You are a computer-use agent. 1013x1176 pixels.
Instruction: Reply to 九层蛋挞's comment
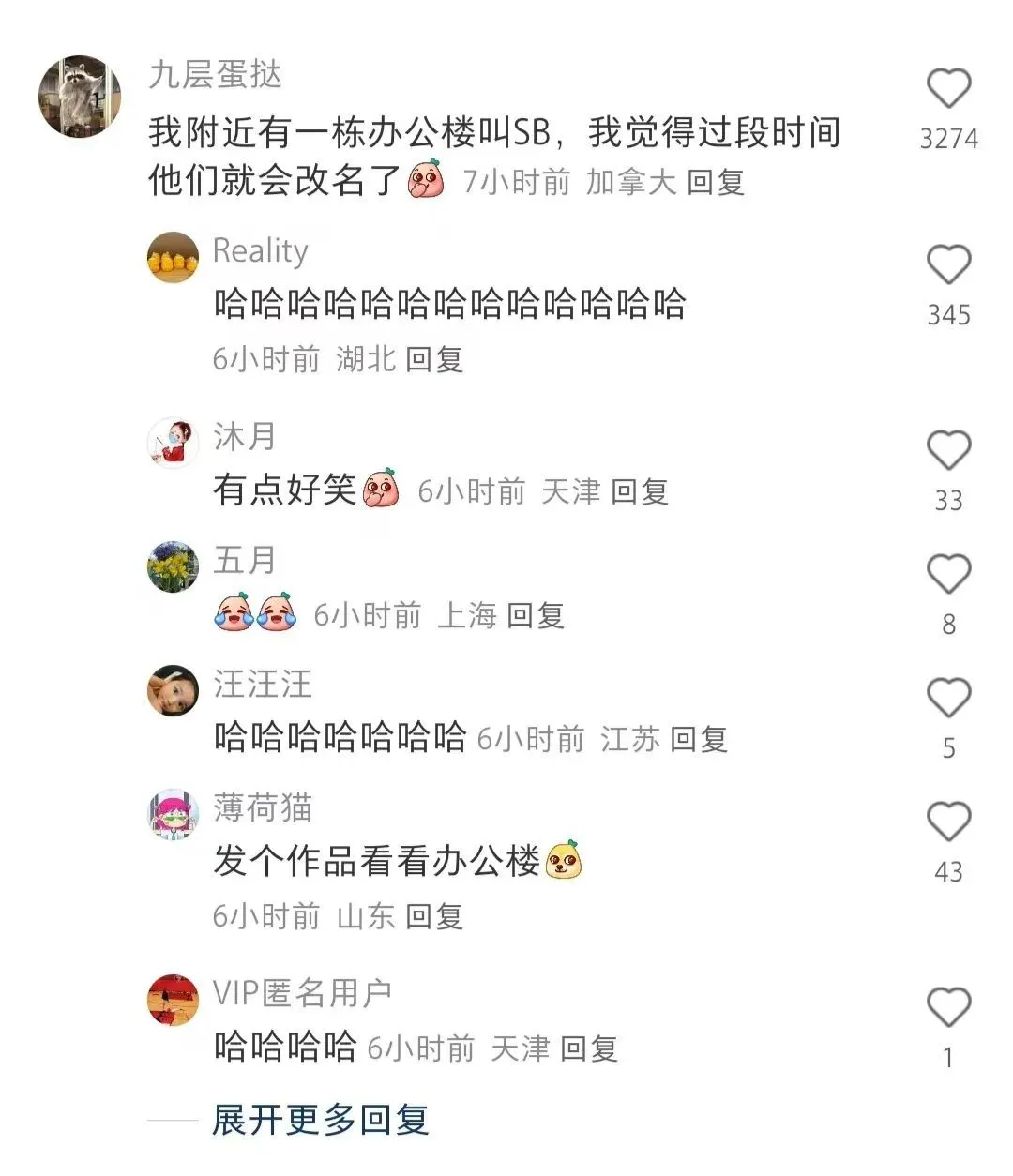point(716,181)
